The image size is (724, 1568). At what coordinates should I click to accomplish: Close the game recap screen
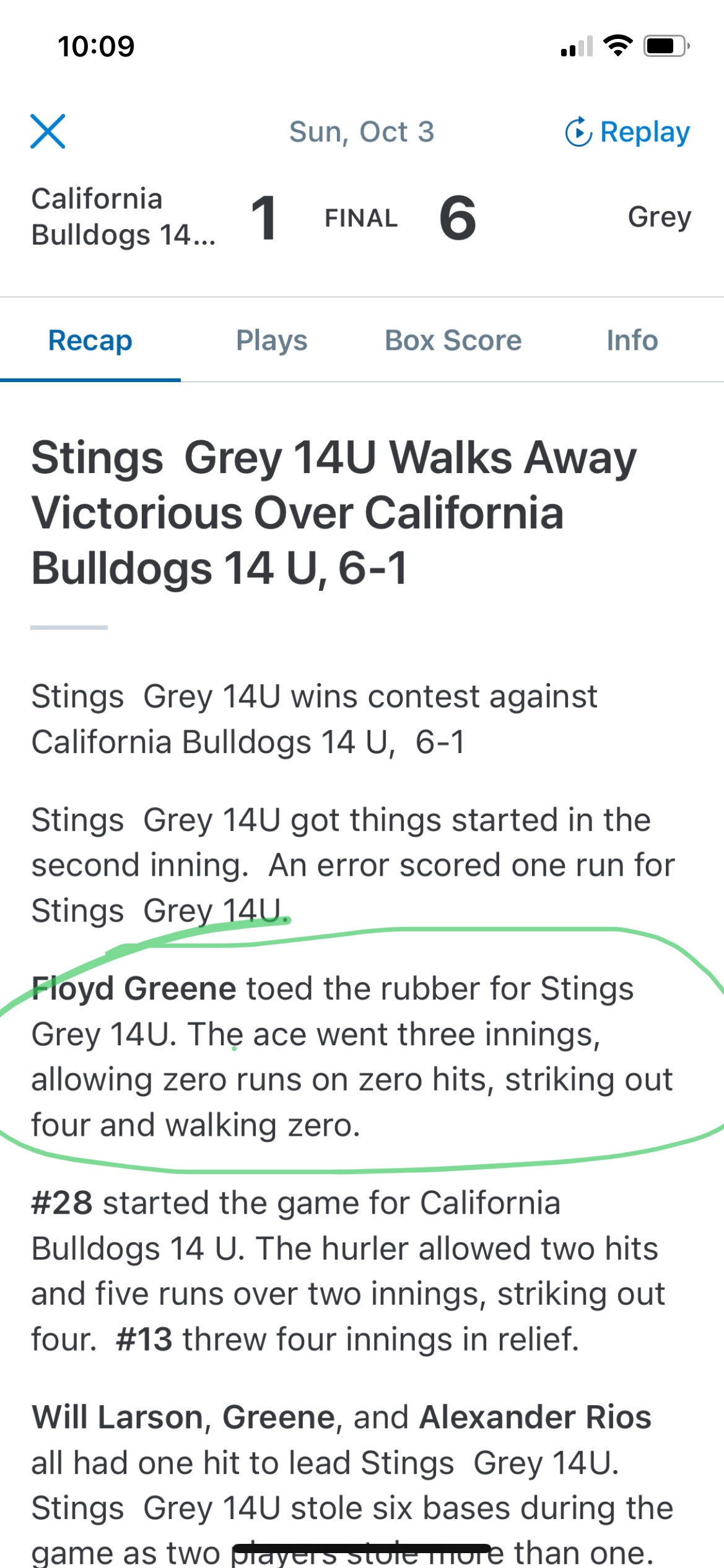48,131
